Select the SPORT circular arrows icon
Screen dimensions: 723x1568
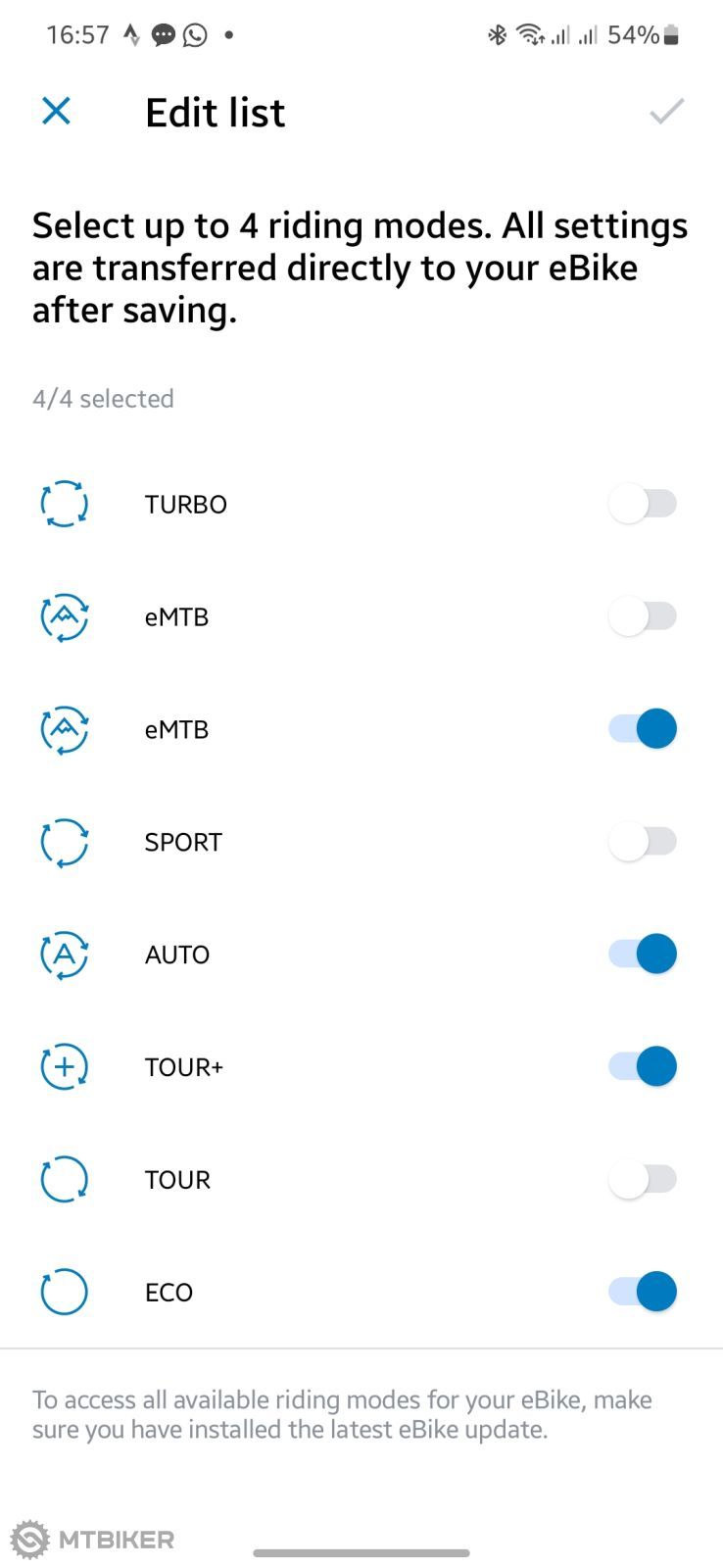[x=64, y=842]
